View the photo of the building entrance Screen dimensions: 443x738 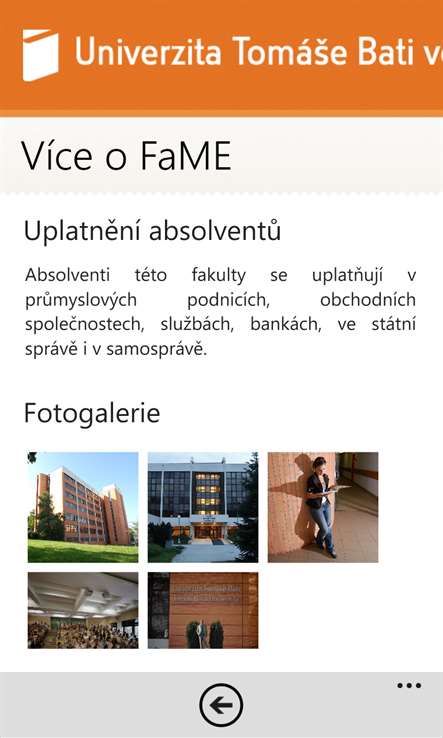click(x=203, y=507)
